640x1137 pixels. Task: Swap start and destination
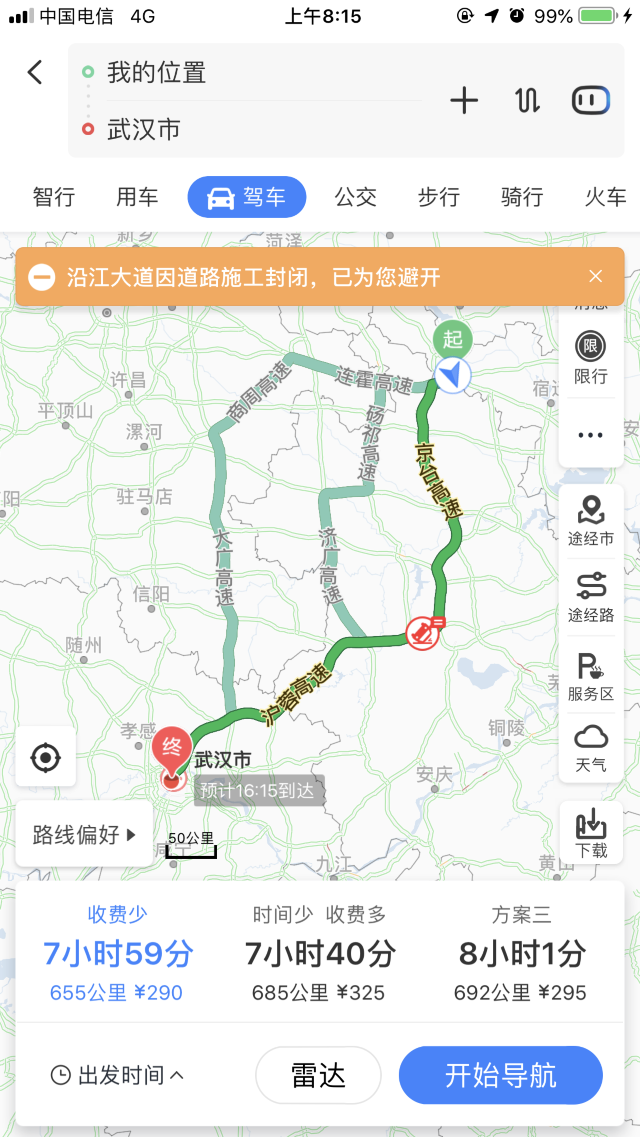(x=527, y=100)
